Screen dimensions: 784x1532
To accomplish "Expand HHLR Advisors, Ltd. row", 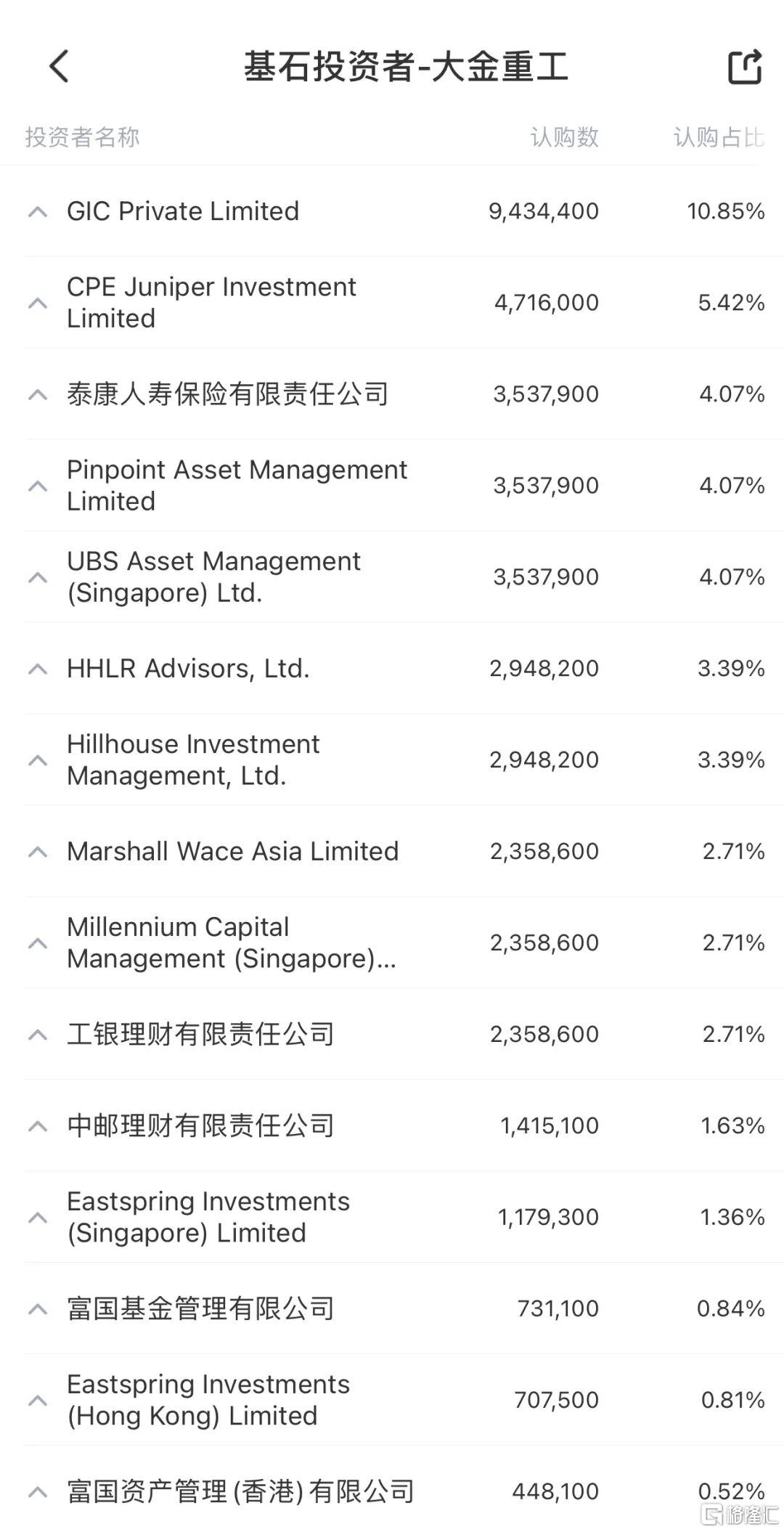I will click(38, 669).
